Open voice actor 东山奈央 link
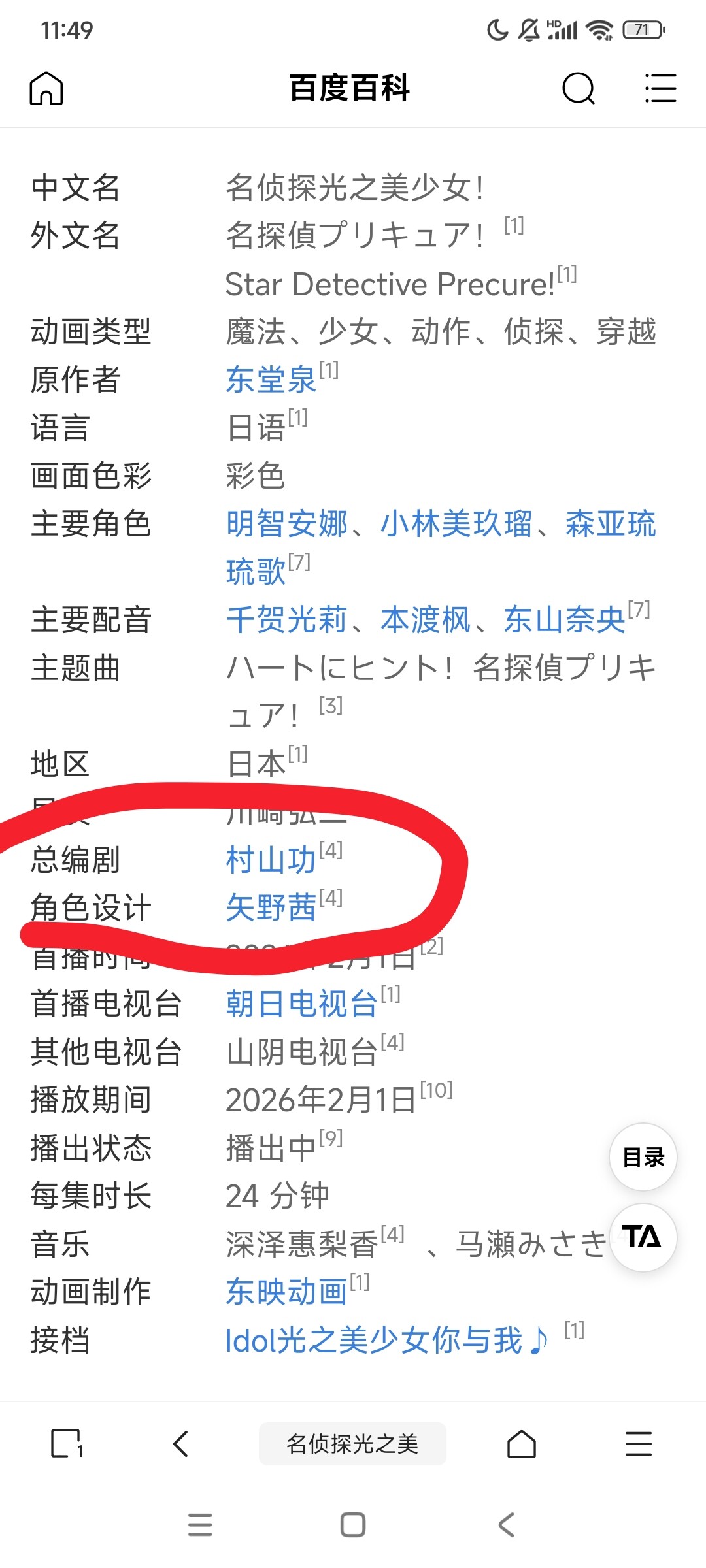The height and width of the screenshot is (1568, 706). [x=564, y=620]
